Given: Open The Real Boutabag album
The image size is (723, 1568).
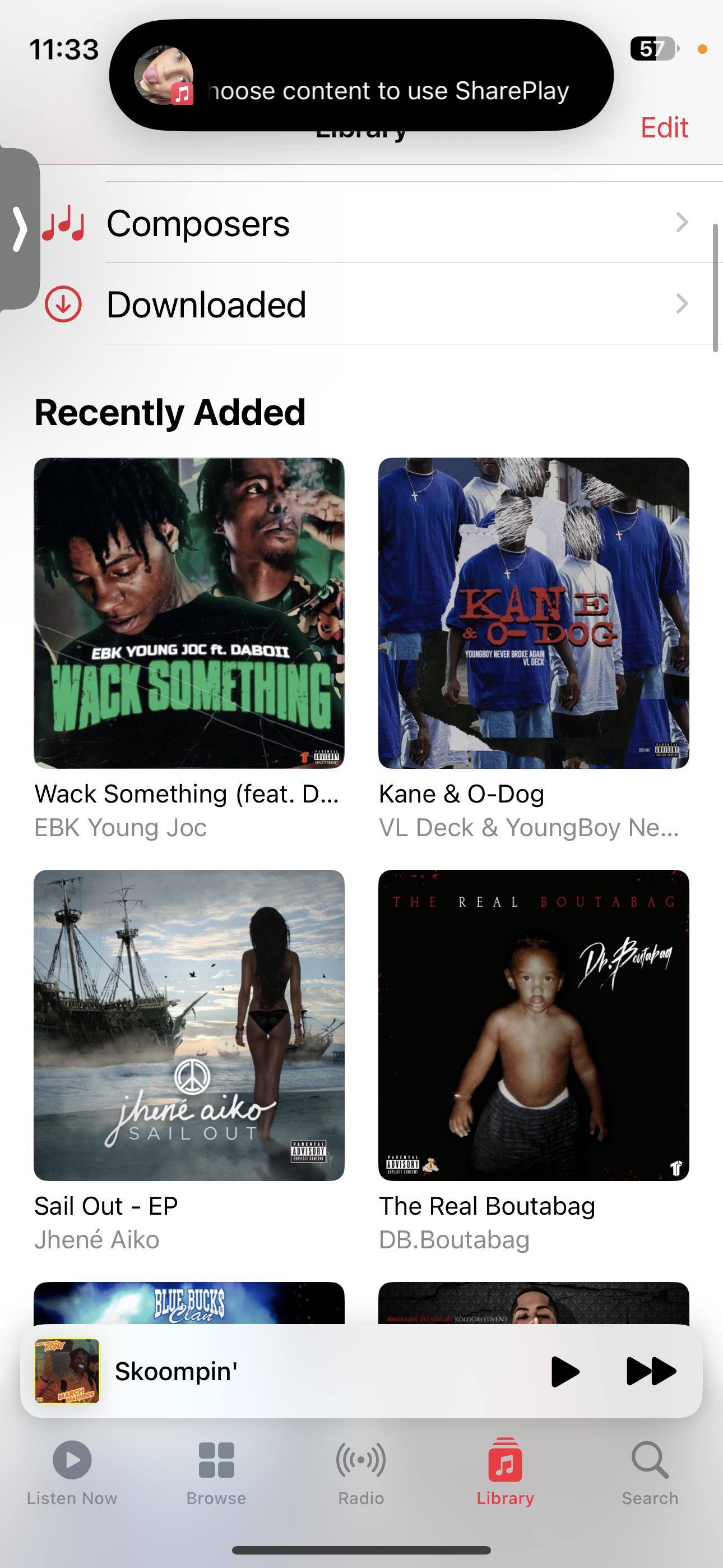Looking at the screenshot, I should 533,1025.
